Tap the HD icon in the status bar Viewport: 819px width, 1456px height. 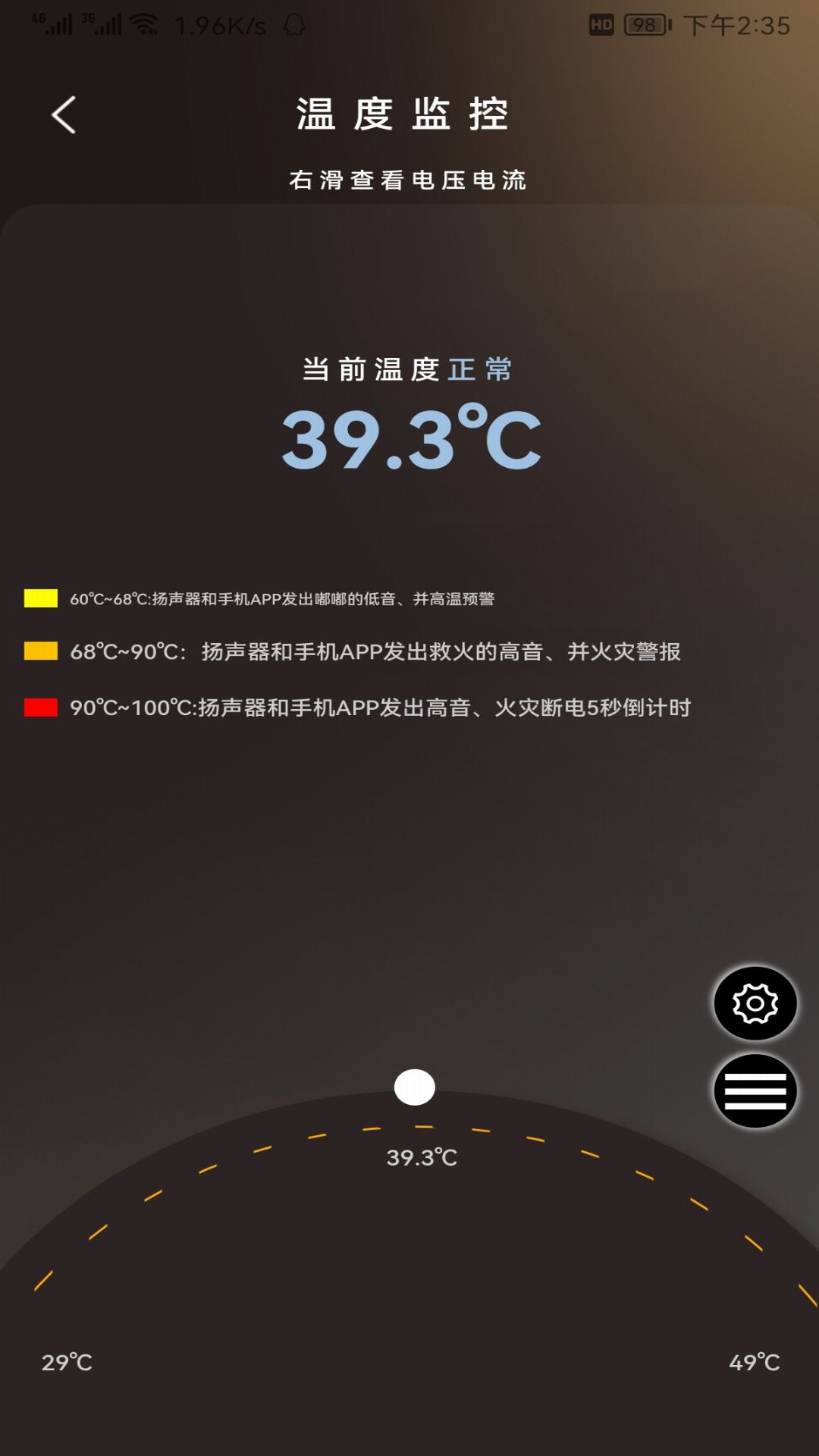(600, 24)
